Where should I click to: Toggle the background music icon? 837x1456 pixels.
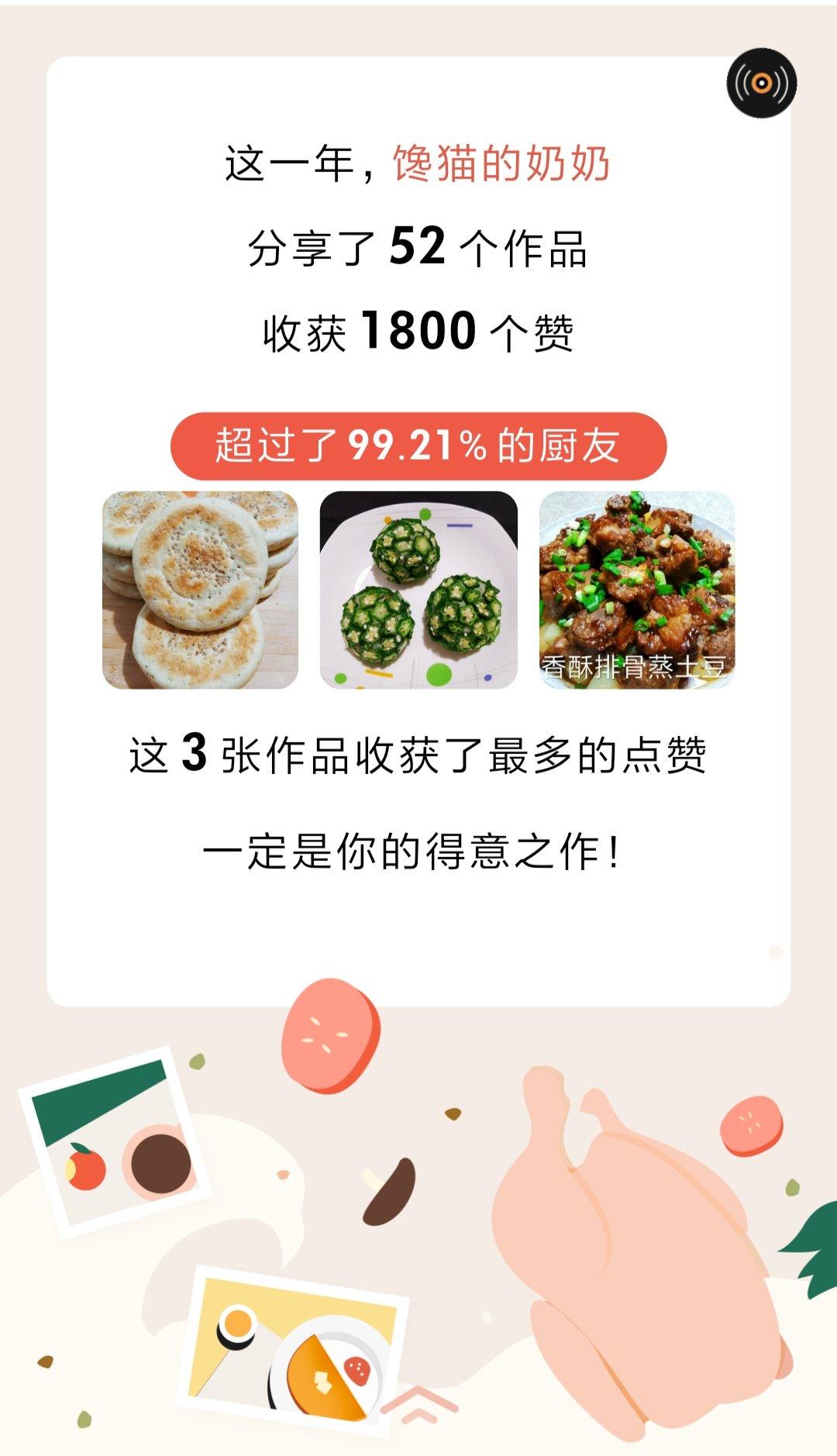coord(762,83)
